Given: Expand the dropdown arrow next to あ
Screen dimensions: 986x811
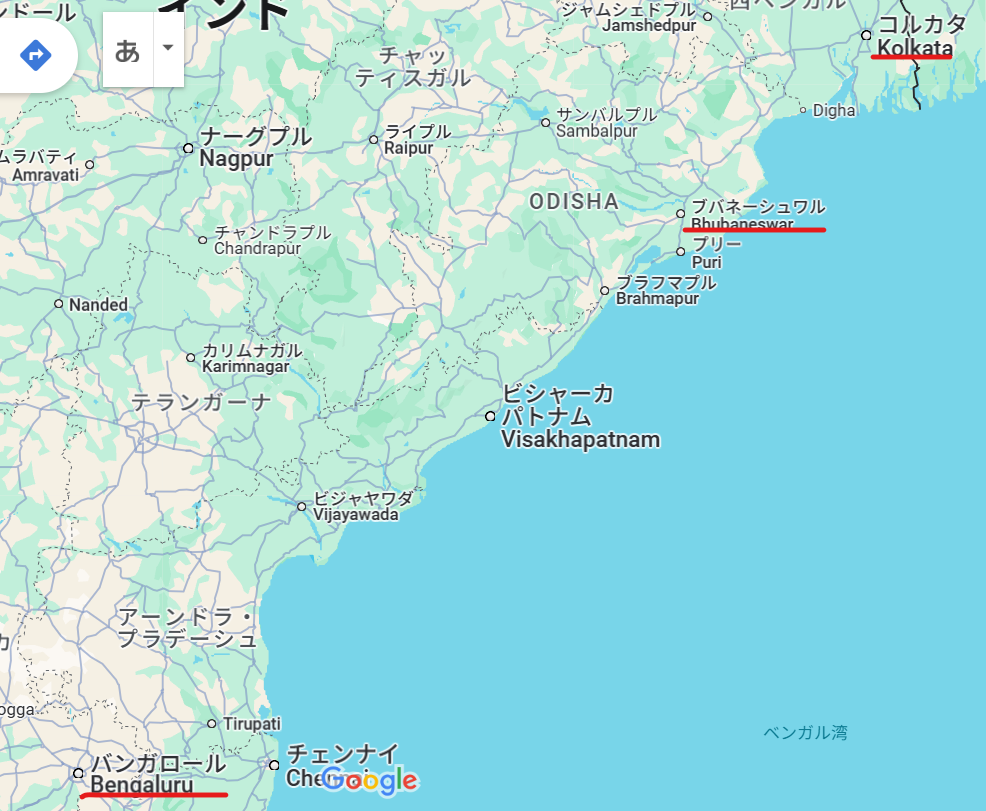Looking at the screenshot, I should pyautogui.click(x=168, y=48).
